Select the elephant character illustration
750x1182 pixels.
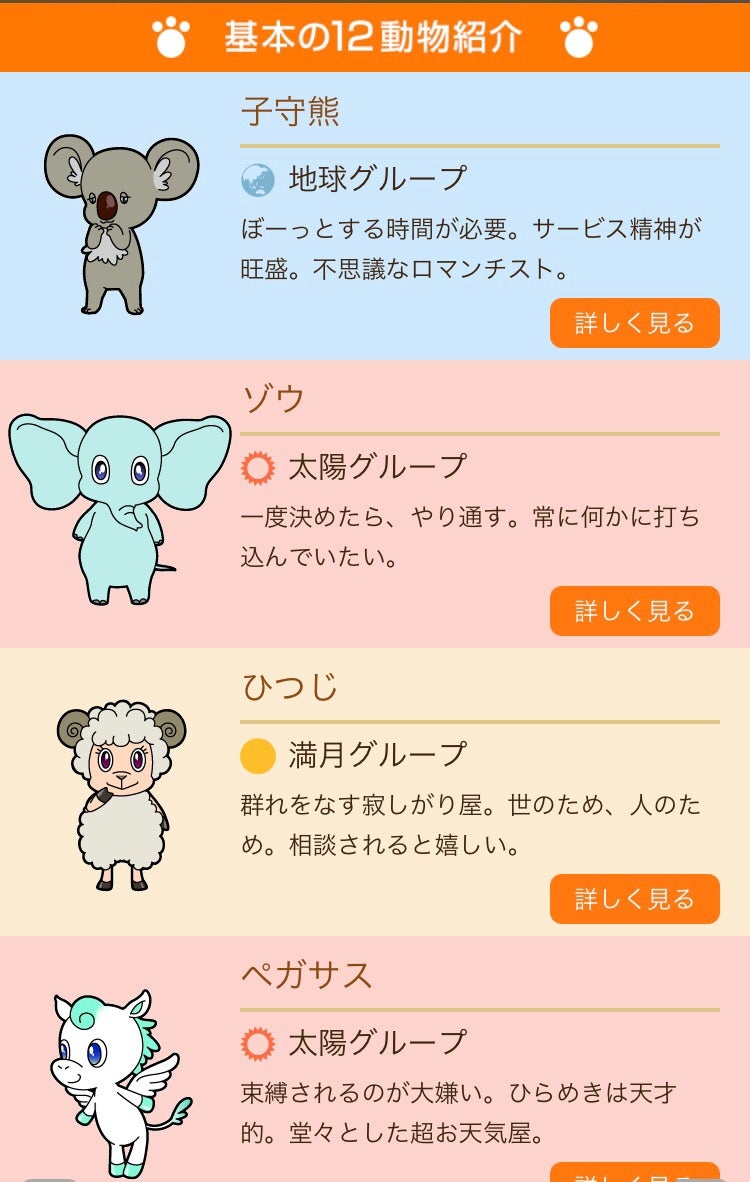point(115,510)
